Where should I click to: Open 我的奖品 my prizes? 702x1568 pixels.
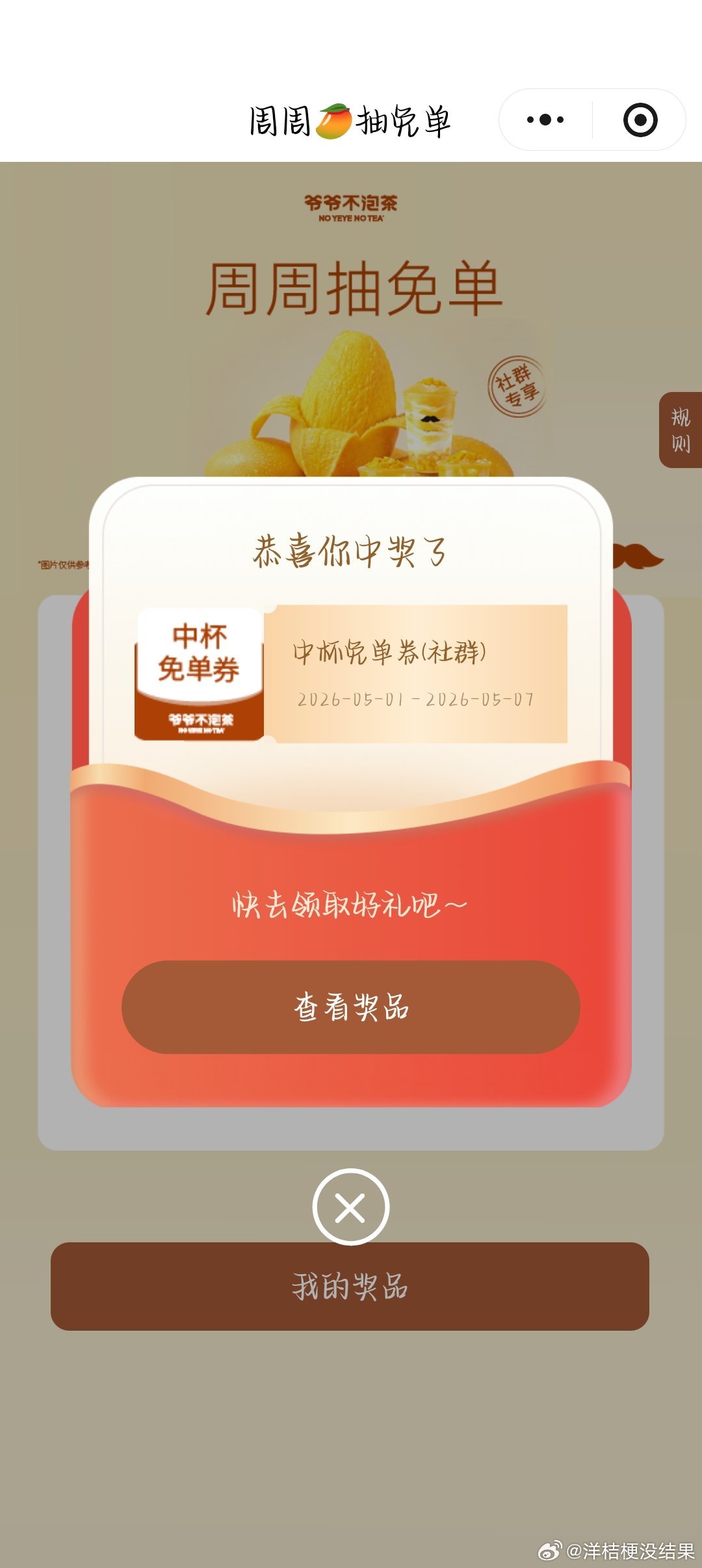click(x=350, y=1287)
